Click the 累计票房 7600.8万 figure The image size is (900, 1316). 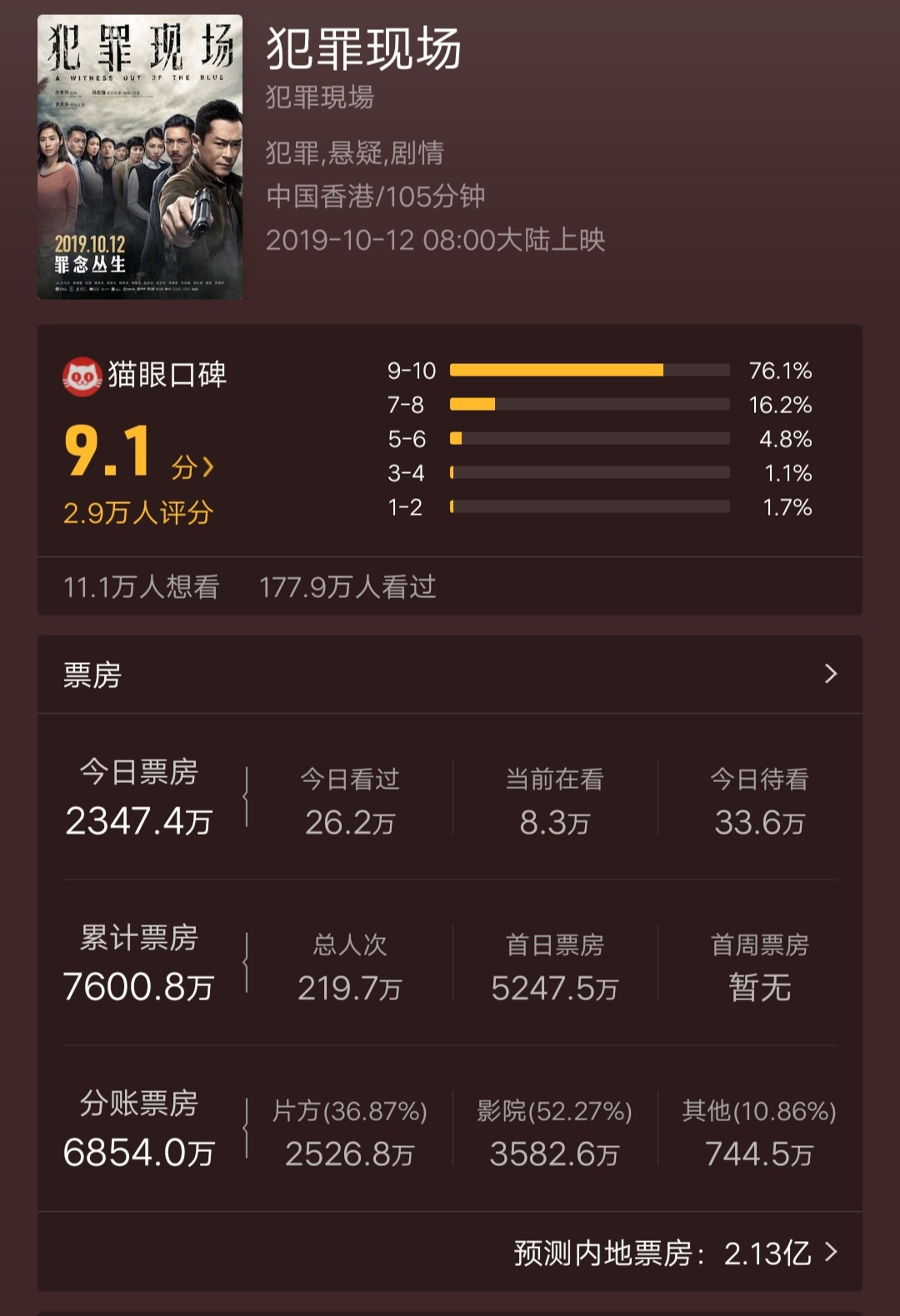point(139,966)
